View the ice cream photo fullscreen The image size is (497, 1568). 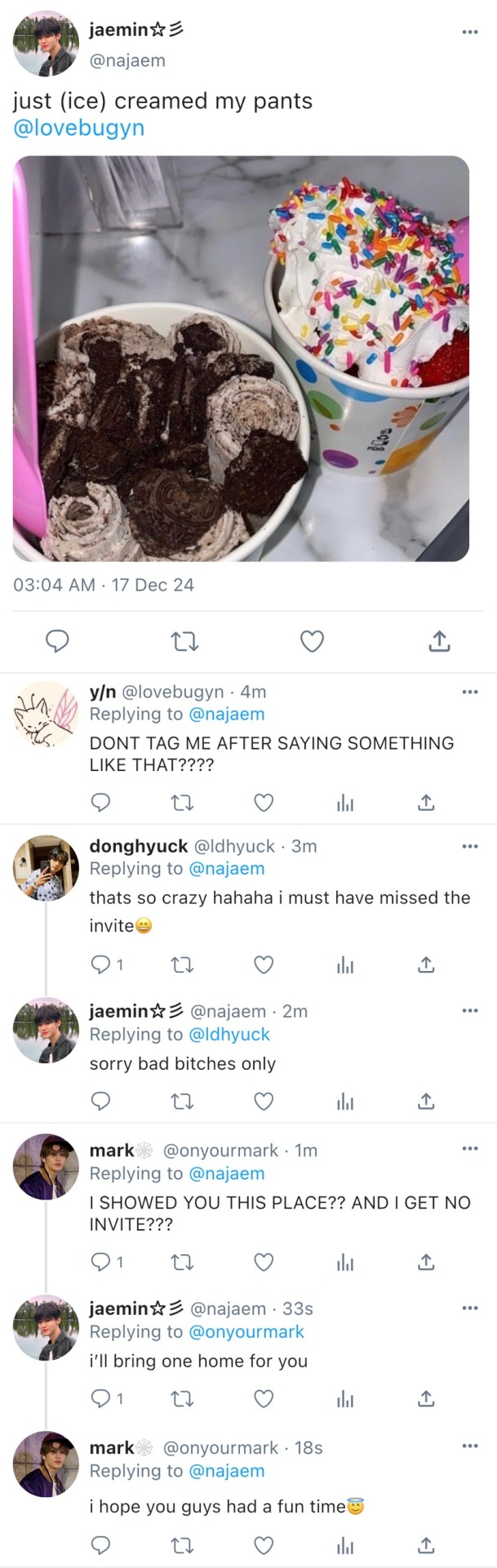(241, 358)
